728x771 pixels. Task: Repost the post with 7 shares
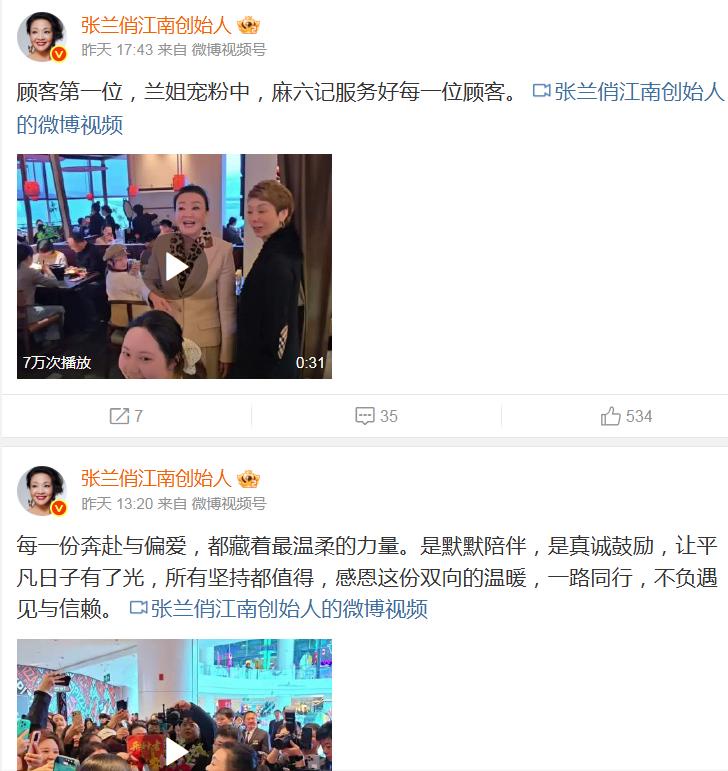point(125,416)
